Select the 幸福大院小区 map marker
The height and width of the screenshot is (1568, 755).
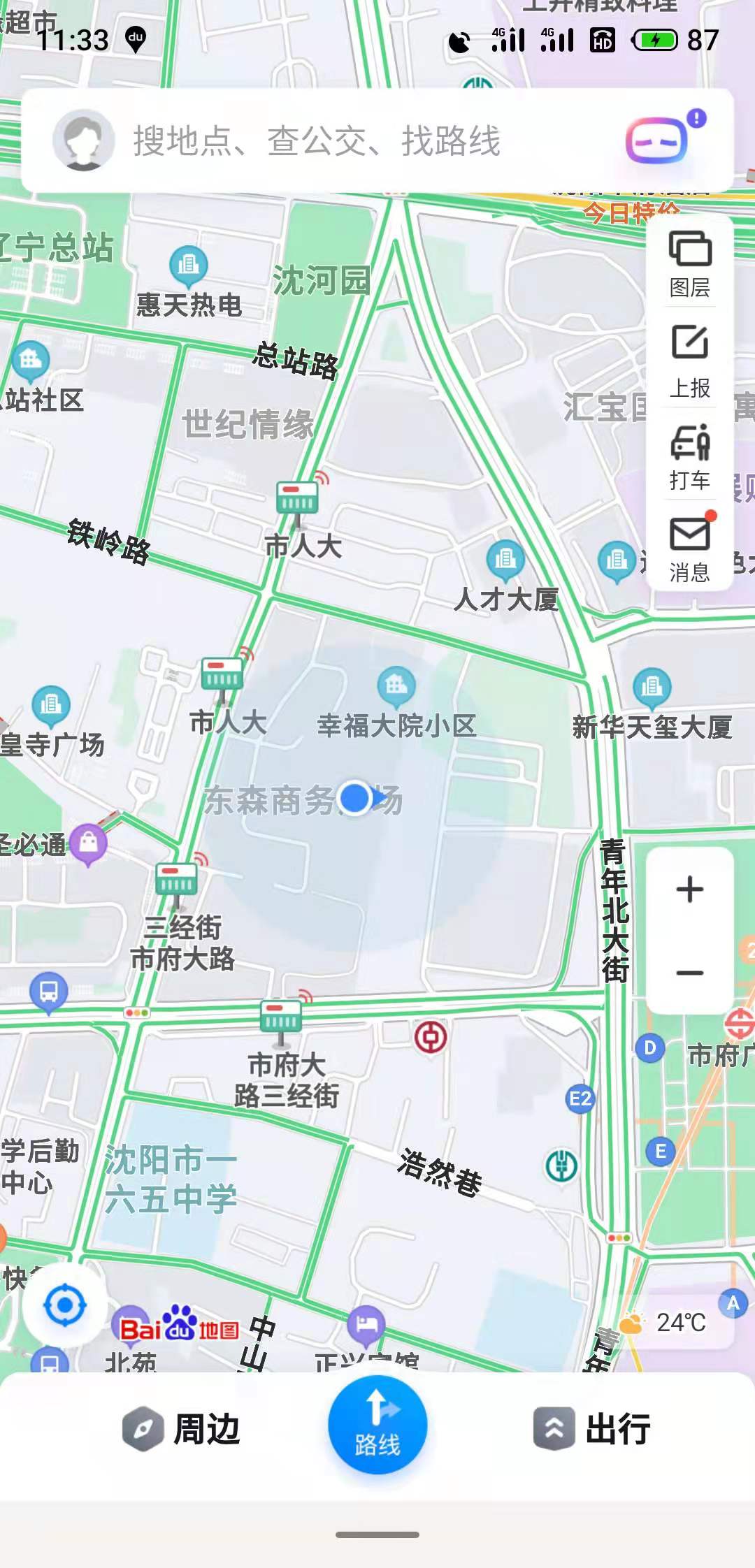tap(396, 685)
